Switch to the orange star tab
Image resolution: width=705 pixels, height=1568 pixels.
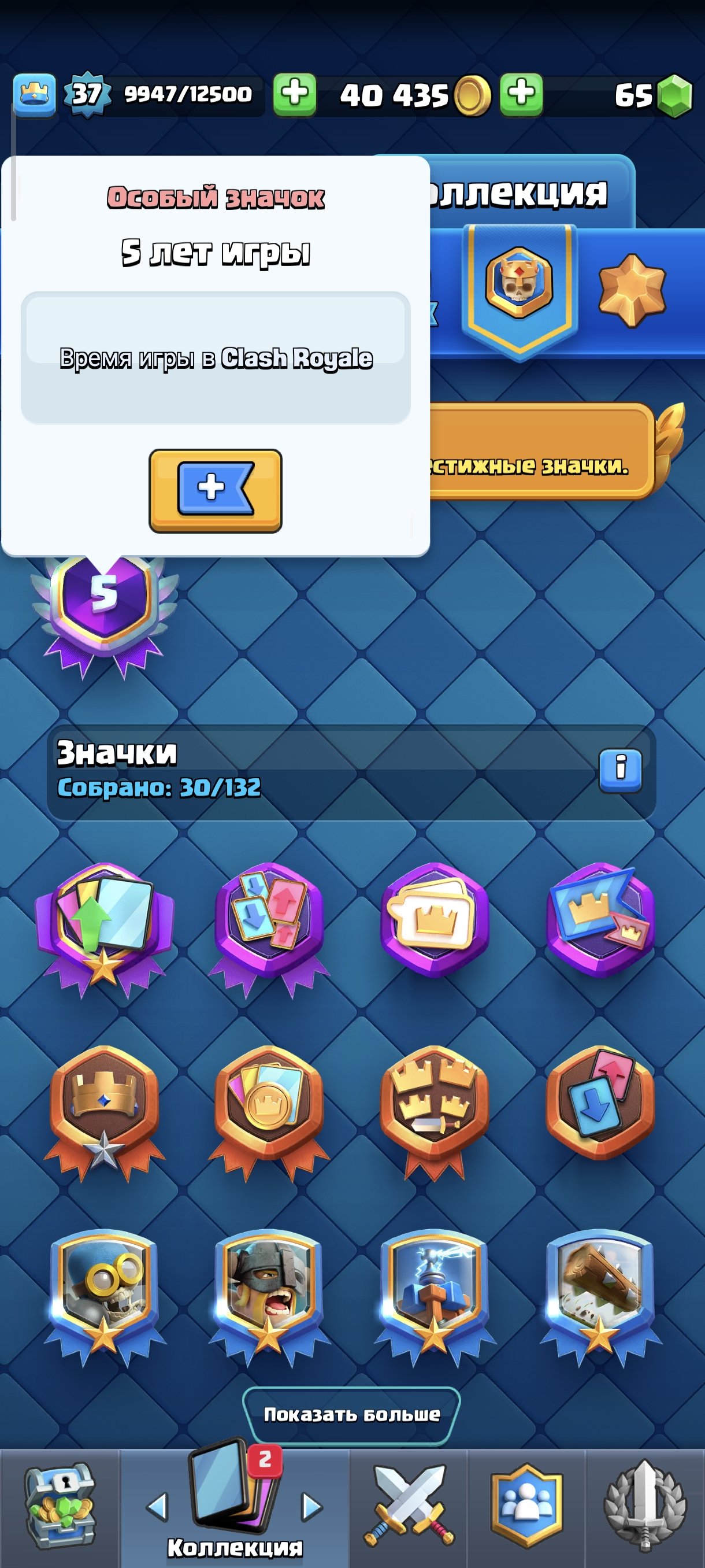coord(632,289)
